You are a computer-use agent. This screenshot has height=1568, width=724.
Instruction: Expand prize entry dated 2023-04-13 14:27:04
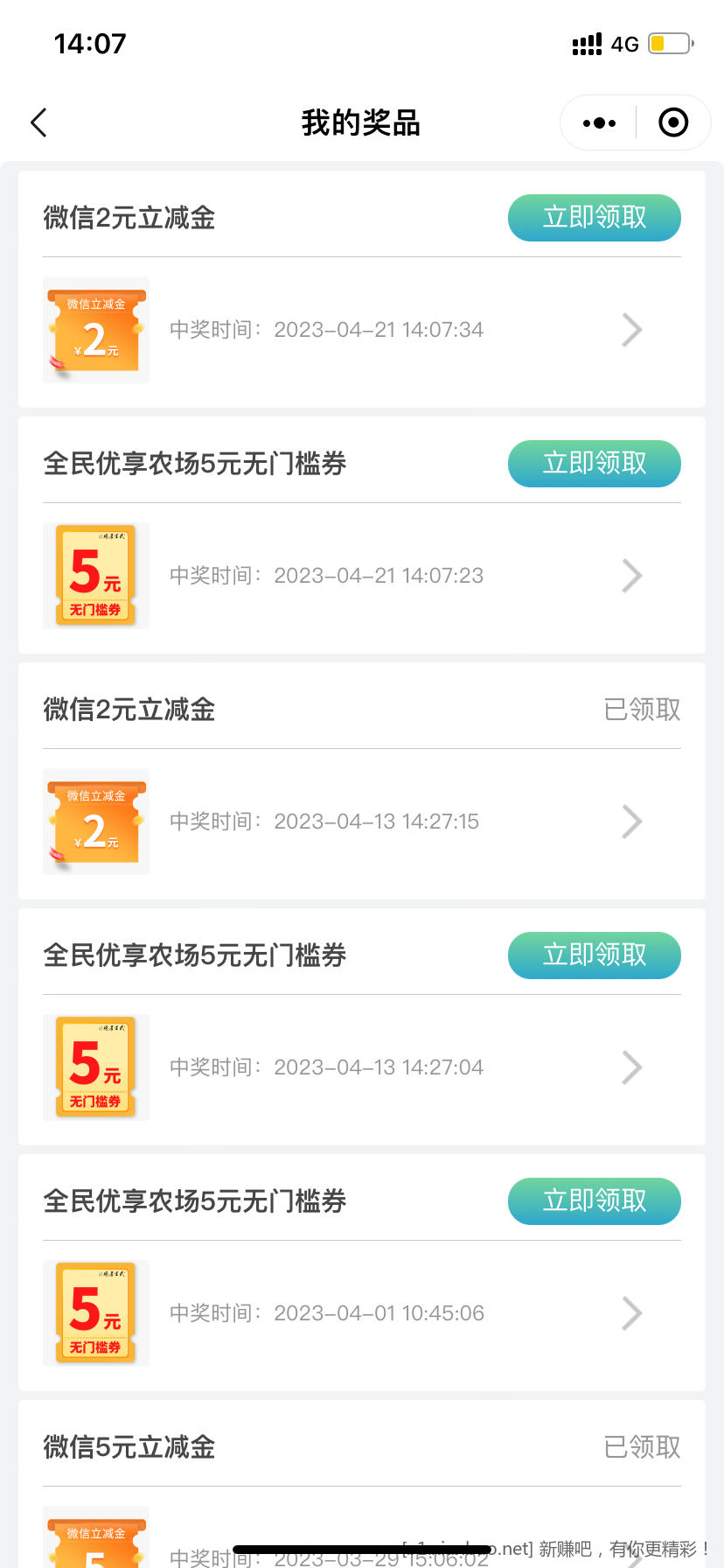coord(631,1067)
